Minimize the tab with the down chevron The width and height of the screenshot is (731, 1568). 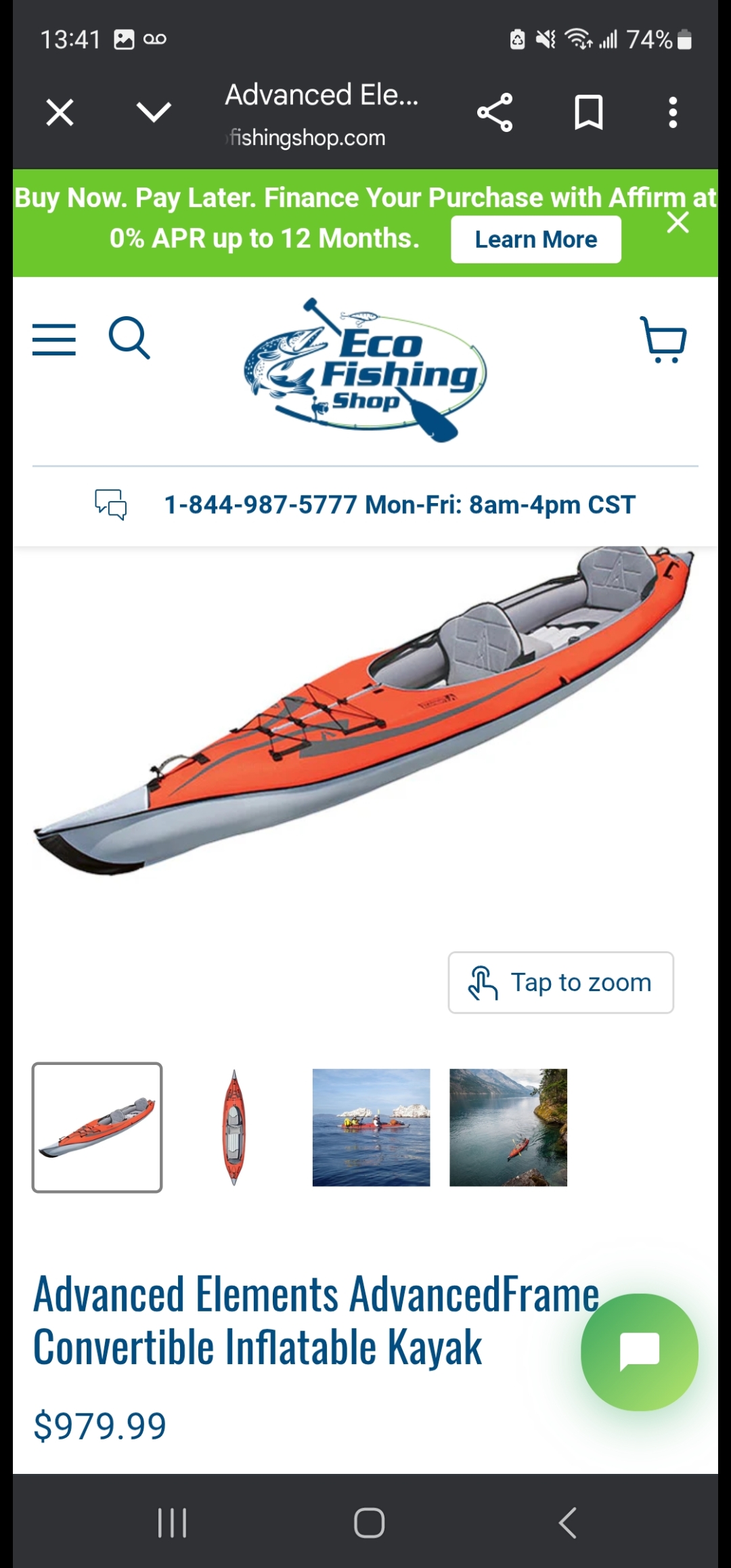[154, 112]
